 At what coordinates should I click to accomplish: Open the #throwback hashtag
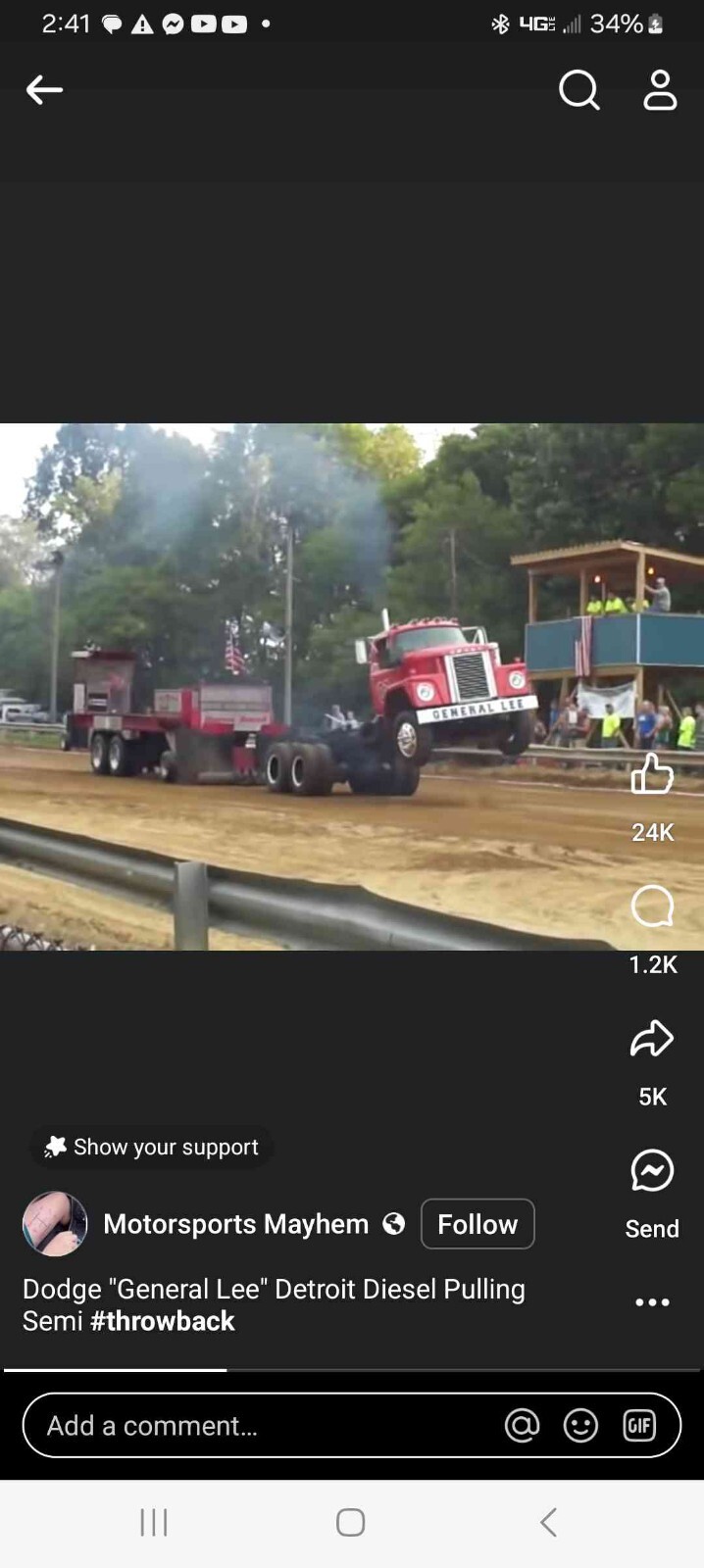click(x=163, y=1321)
